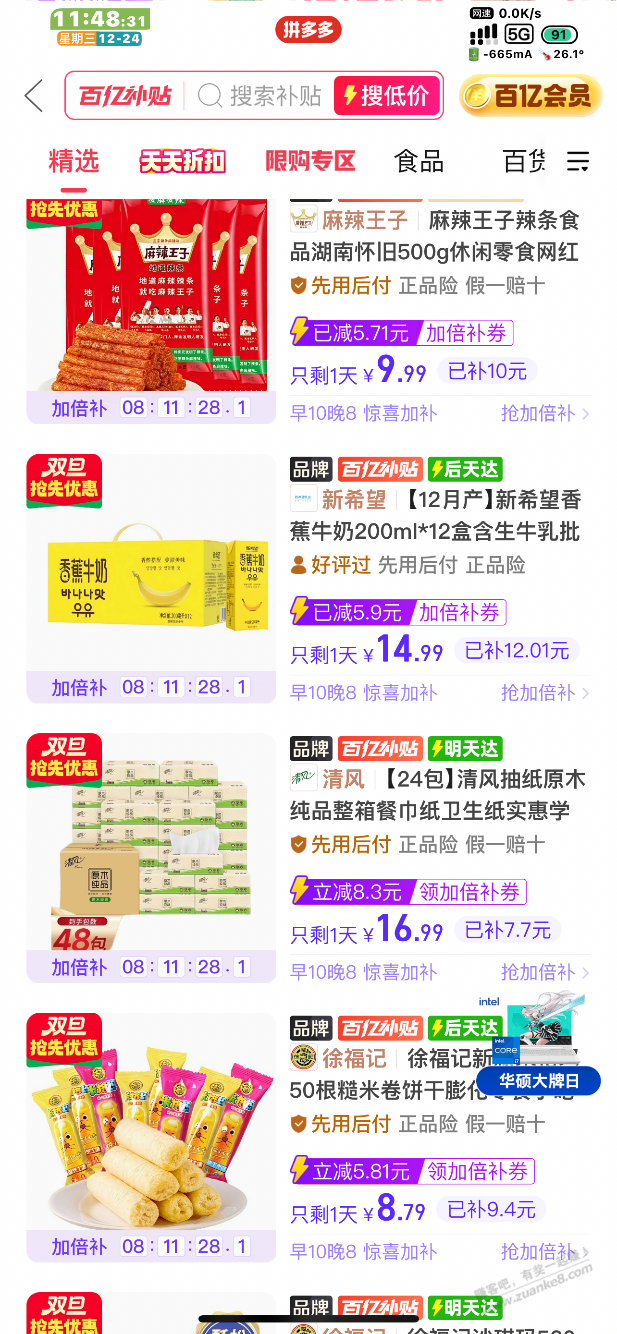Open 百亿会员 membership page

point(530,97)
